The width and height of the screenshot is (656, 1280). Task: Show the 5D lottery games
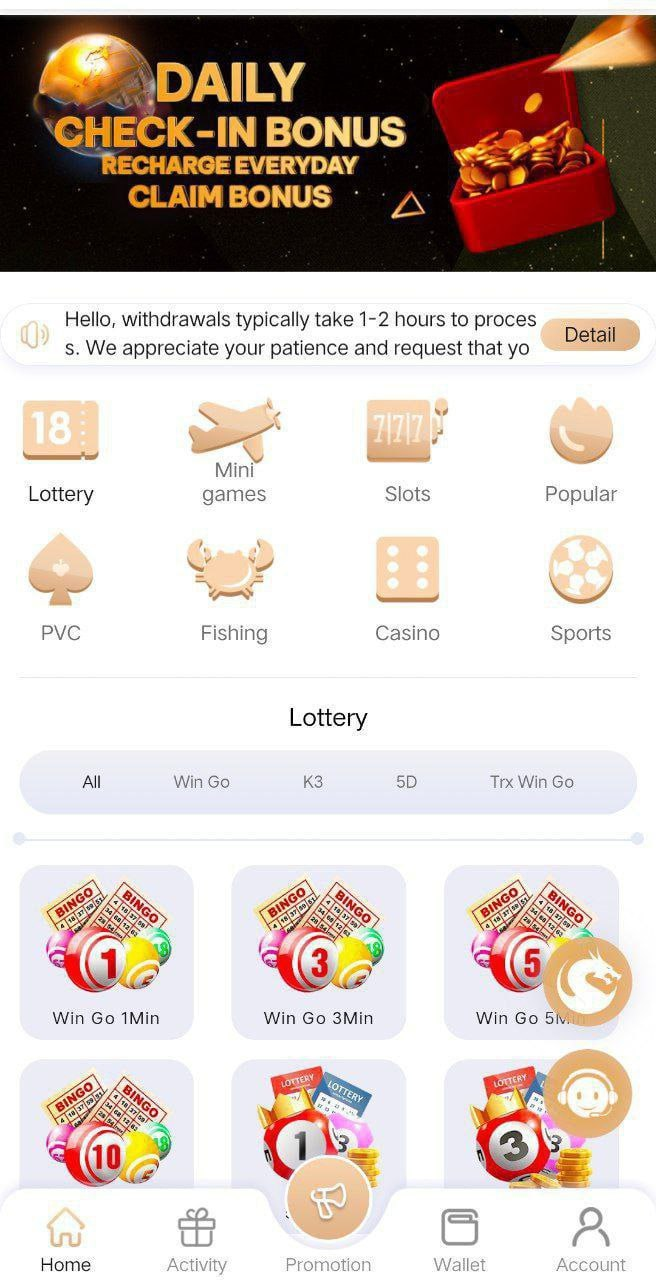pos(406,782)
